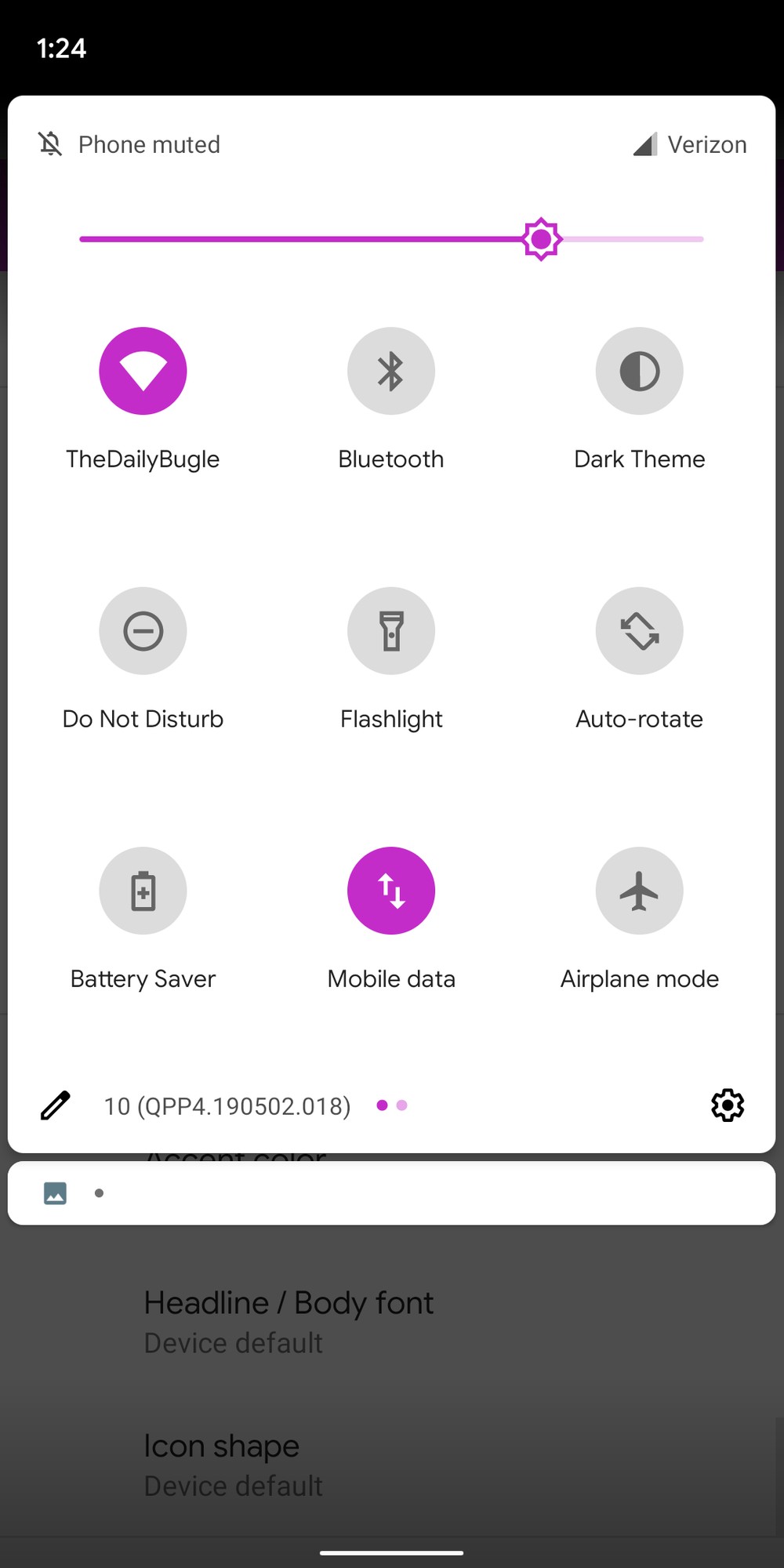The image size is (784, 1568).
Task: Turn on Airplane mode
Action: click(639, 891)
